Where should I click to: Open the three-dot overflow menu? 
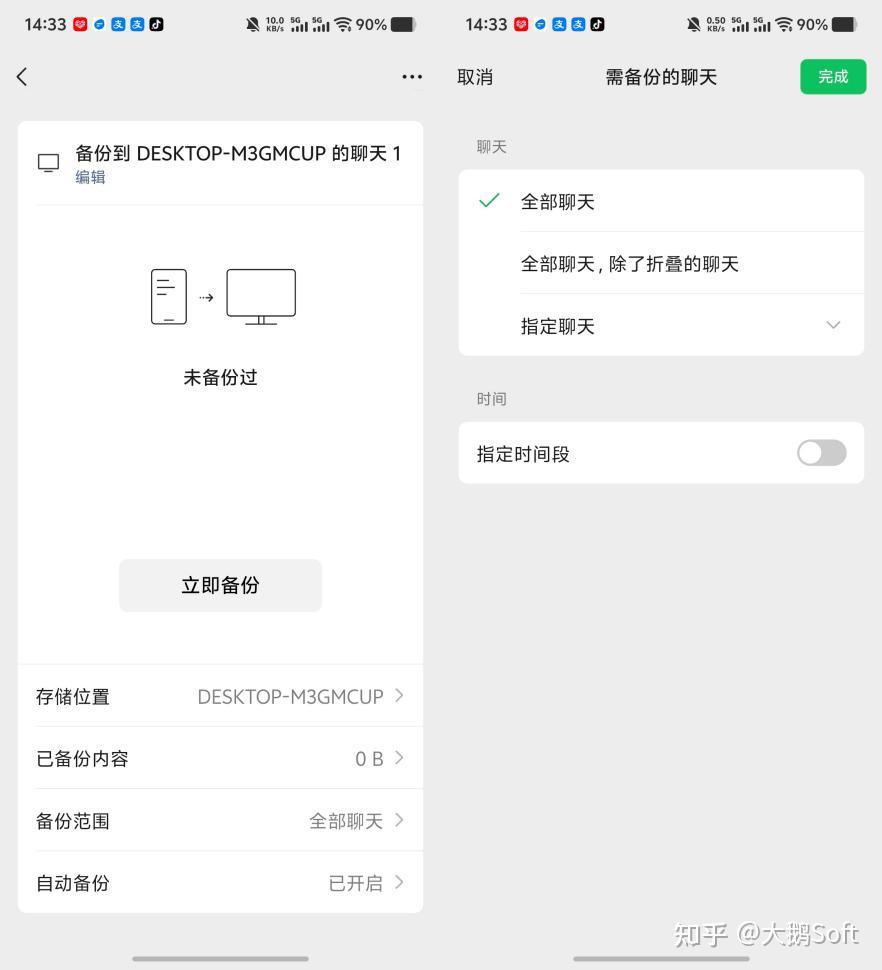click(412, 77)
